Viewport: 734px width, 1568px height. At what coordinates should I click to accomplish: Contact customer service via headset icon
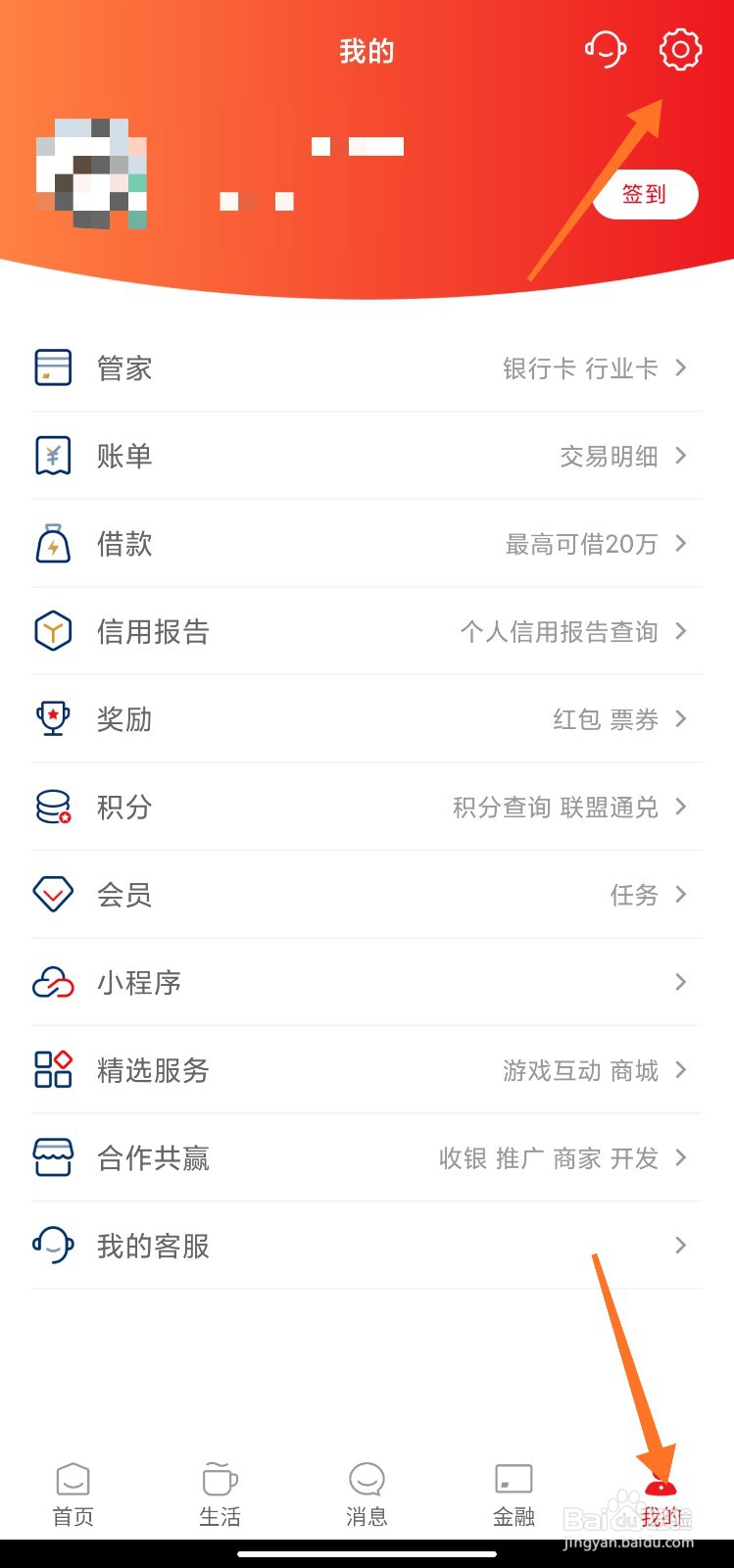[x=606, y=49]
